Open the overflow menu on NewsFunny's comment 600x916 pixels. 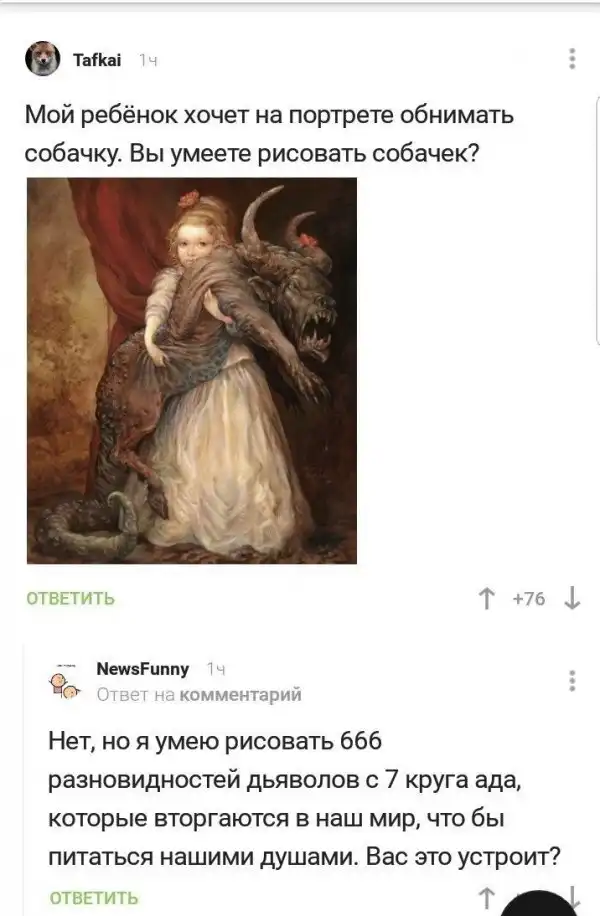(572, 682)
